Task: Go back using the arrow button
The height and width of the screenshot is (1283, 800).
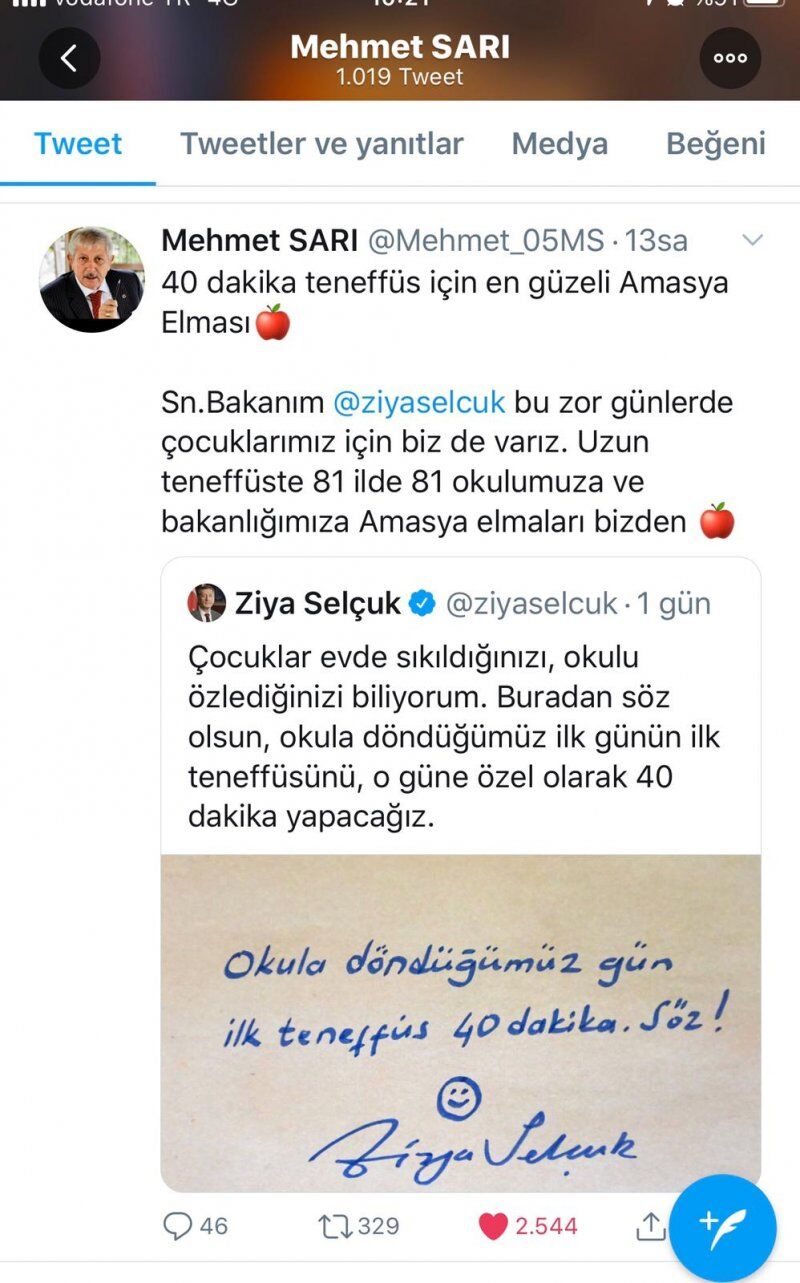Action: (69, 58)
